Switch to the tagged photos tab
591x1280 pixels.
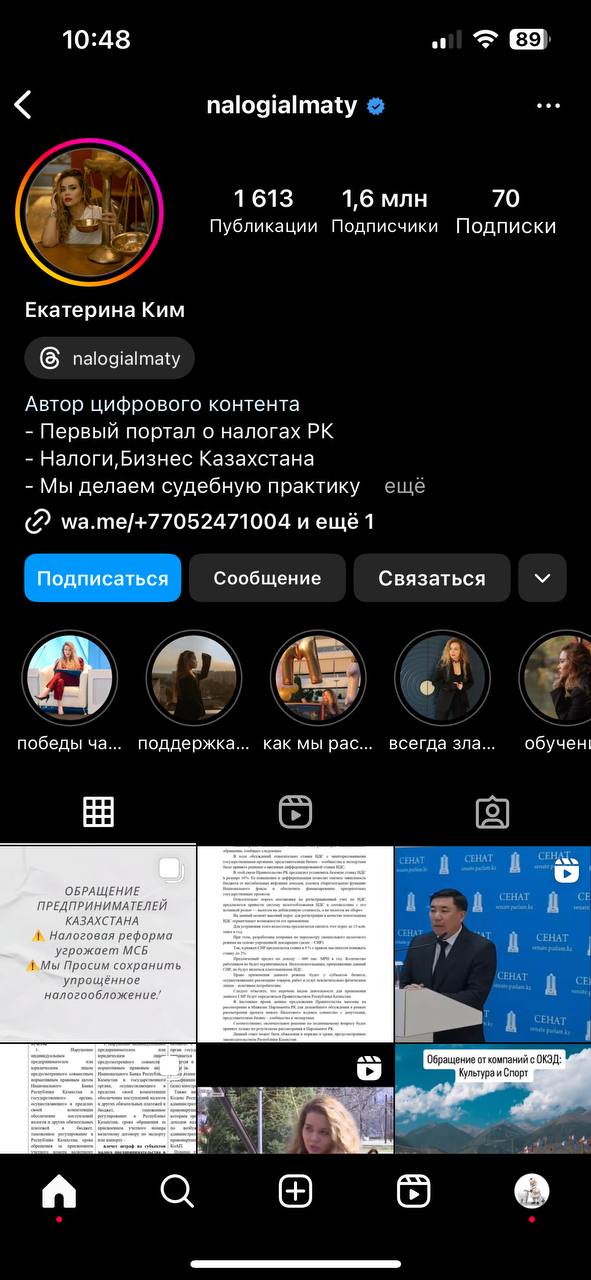[492, 812]
